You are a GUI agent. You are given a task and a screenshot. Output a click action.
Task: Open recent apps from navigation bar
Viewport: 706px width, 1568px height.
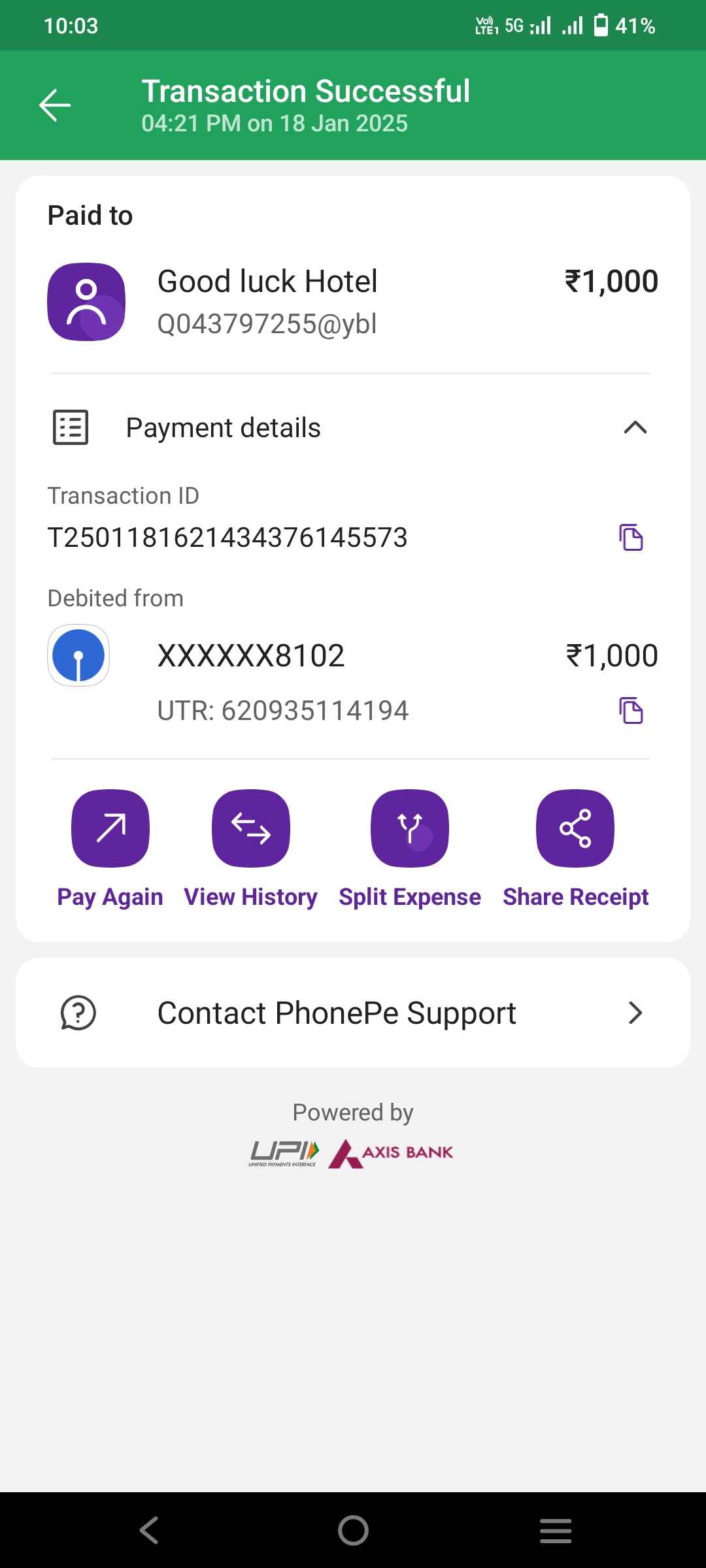coord(556,1530)
